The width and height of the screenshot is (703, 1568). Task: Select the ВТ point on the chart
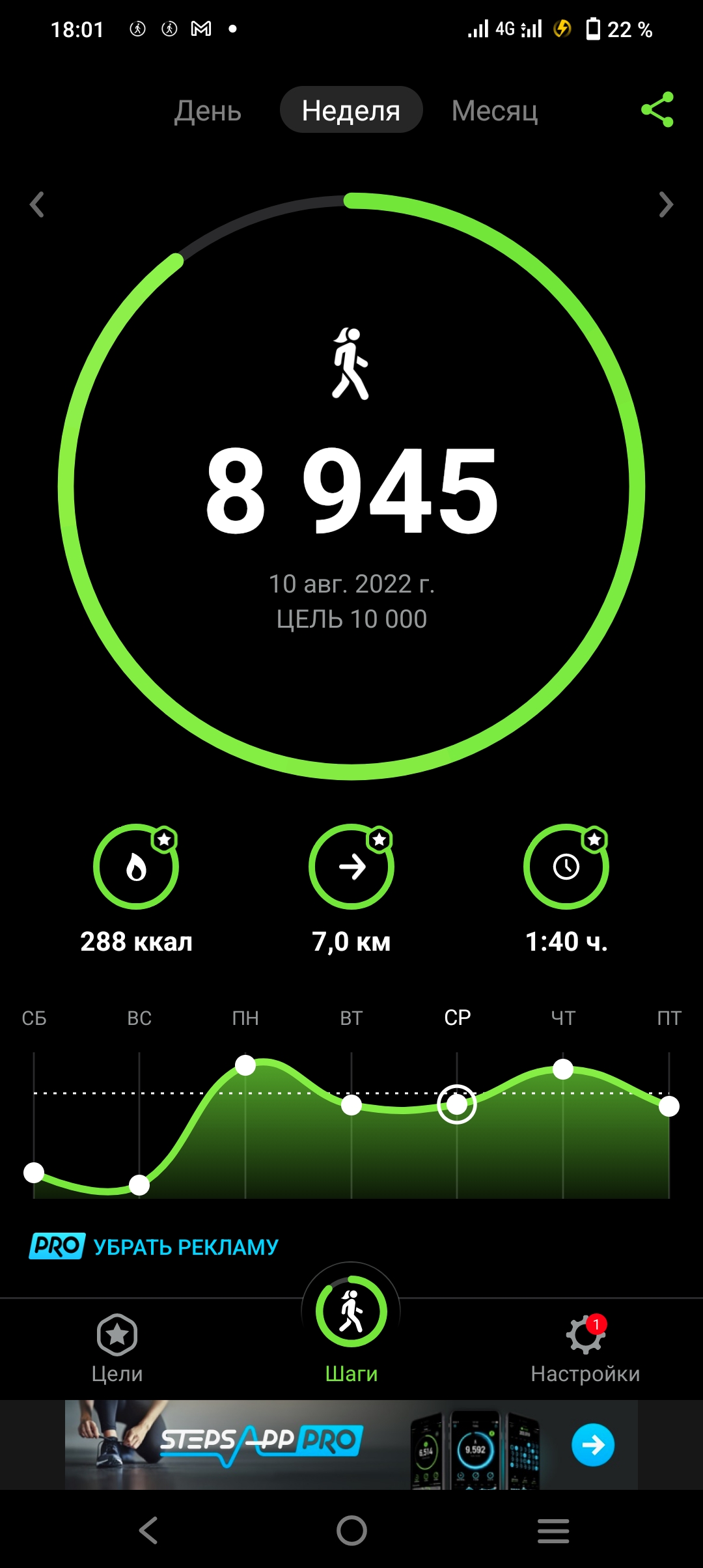351,1104
